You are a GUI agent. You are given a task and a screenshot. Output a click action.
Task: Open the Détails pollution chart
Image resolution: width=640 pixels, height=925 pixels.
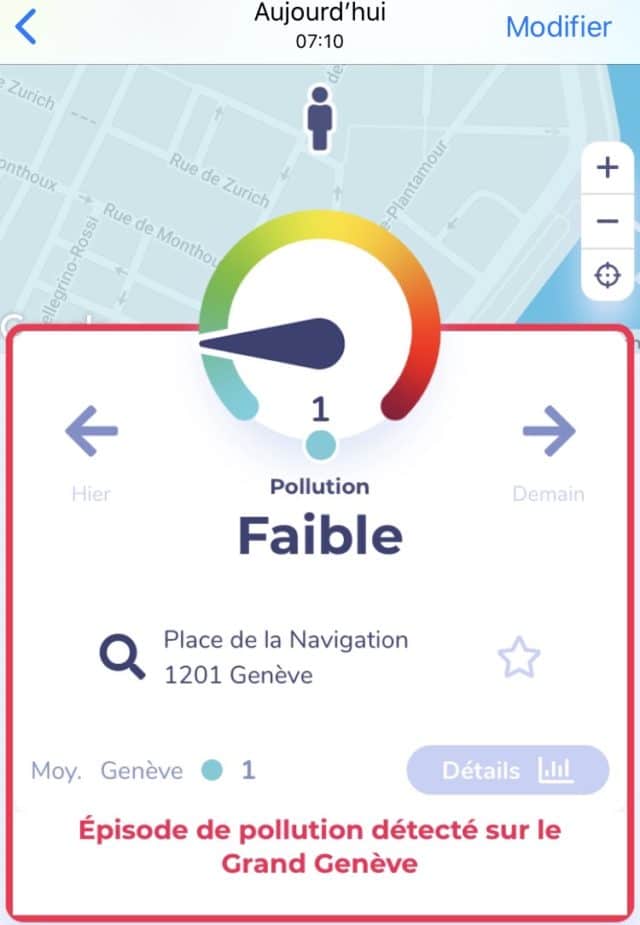508,771
